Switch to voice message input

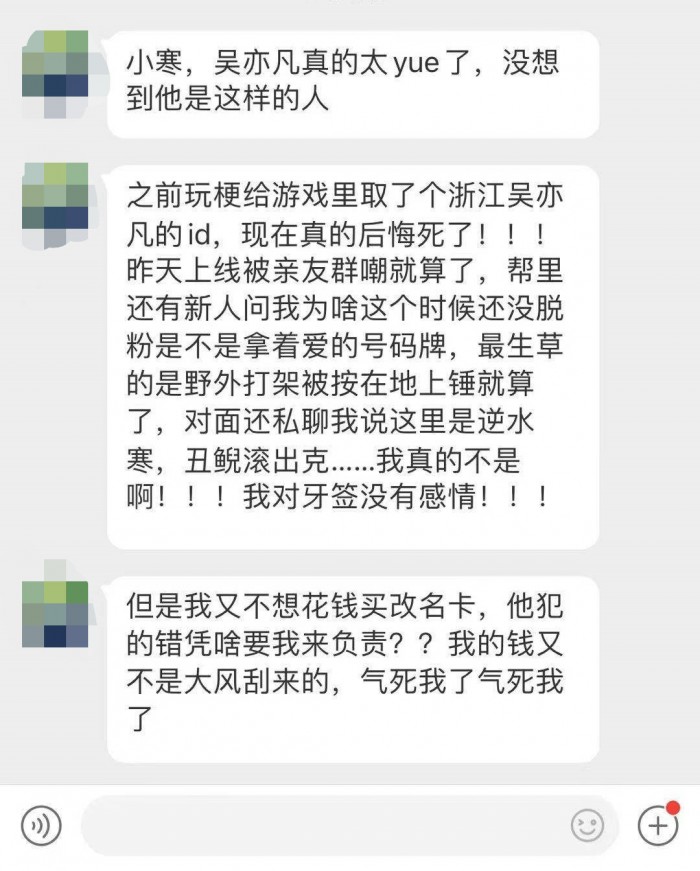(41, 826)
